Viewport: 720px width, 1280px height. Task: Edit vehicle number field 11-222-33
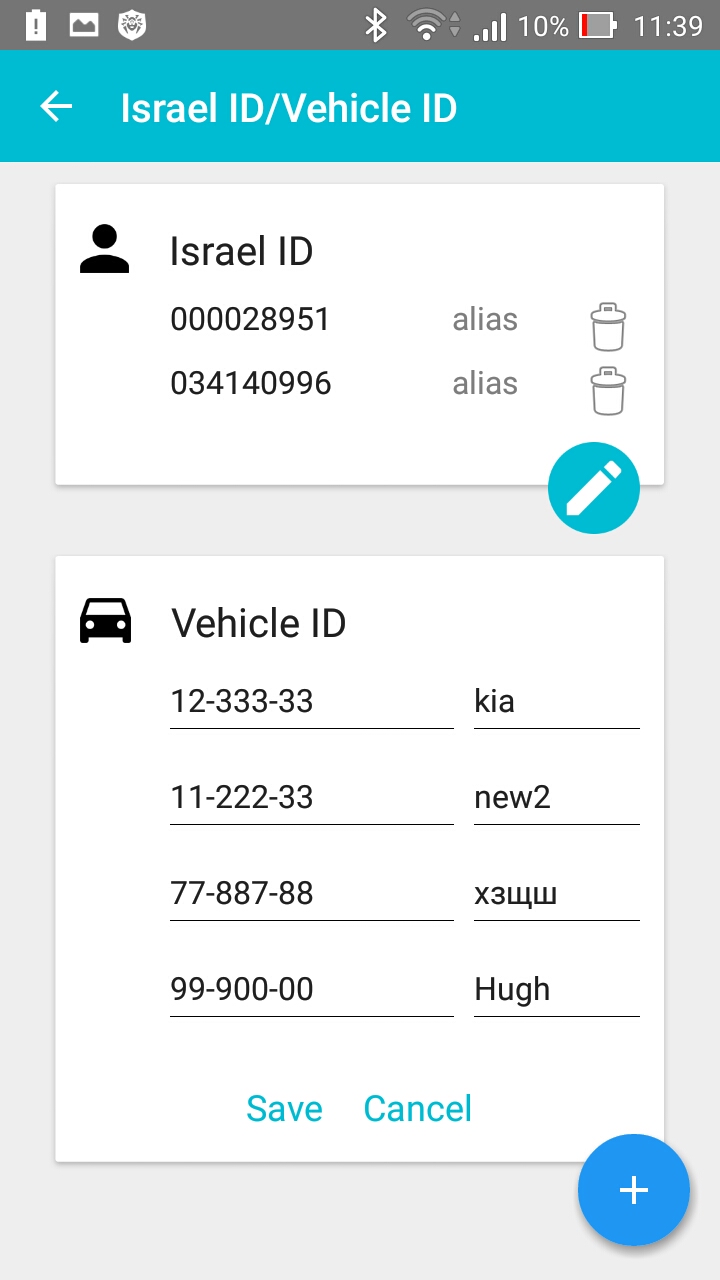[x=312, y=798]
